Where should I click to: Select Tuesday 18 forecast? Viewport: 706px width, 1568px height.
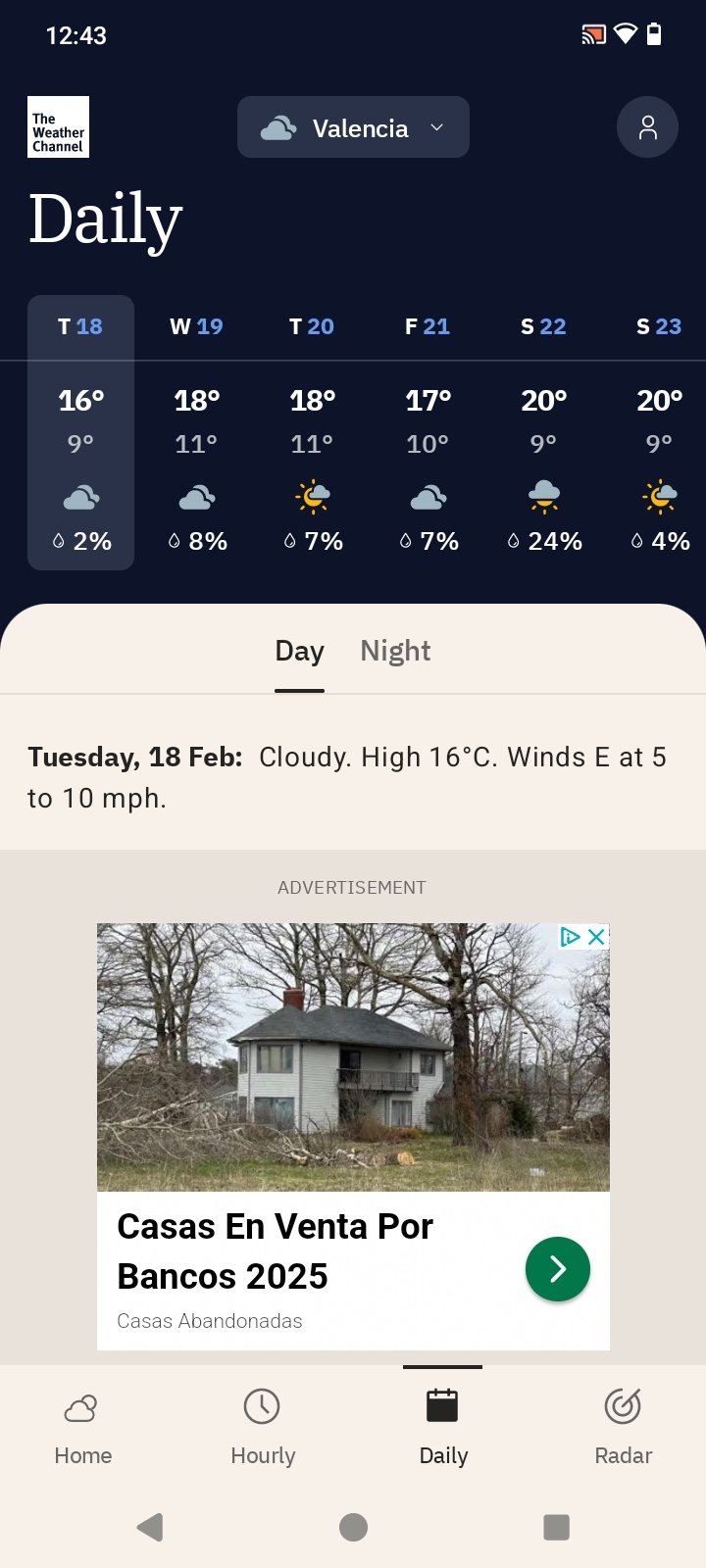(80, 432)
